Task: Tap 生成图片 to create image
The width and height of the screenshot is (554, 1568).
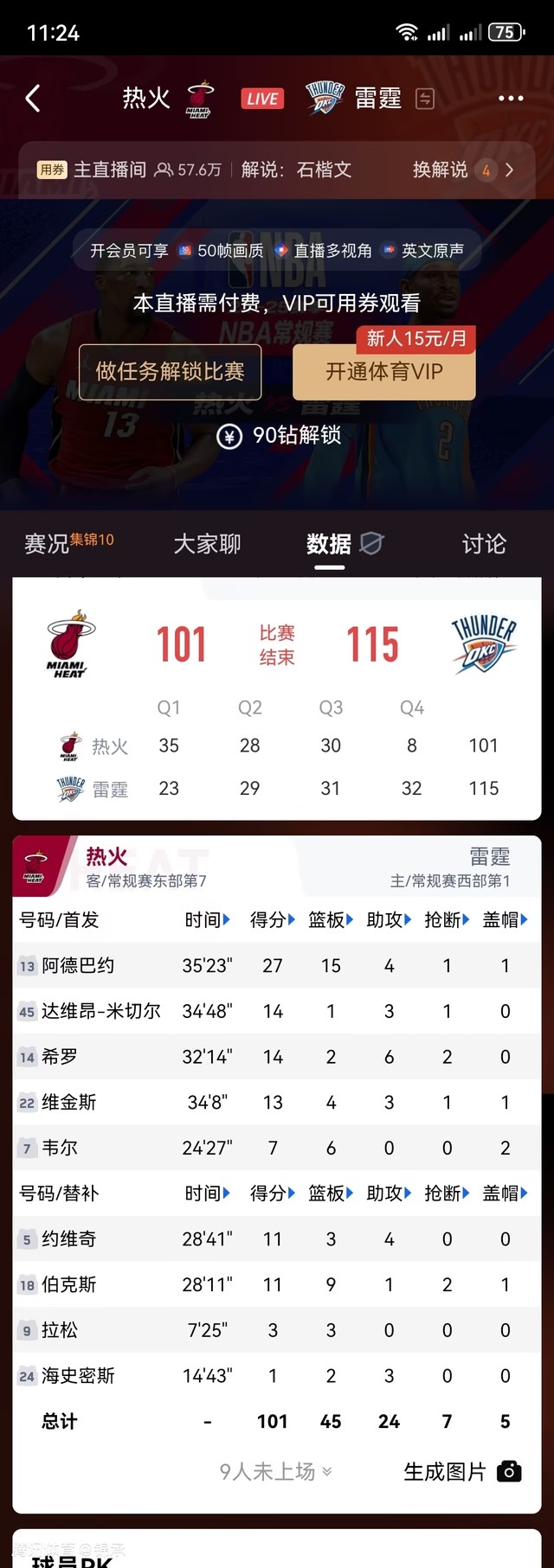Action: click(461, 1472)
